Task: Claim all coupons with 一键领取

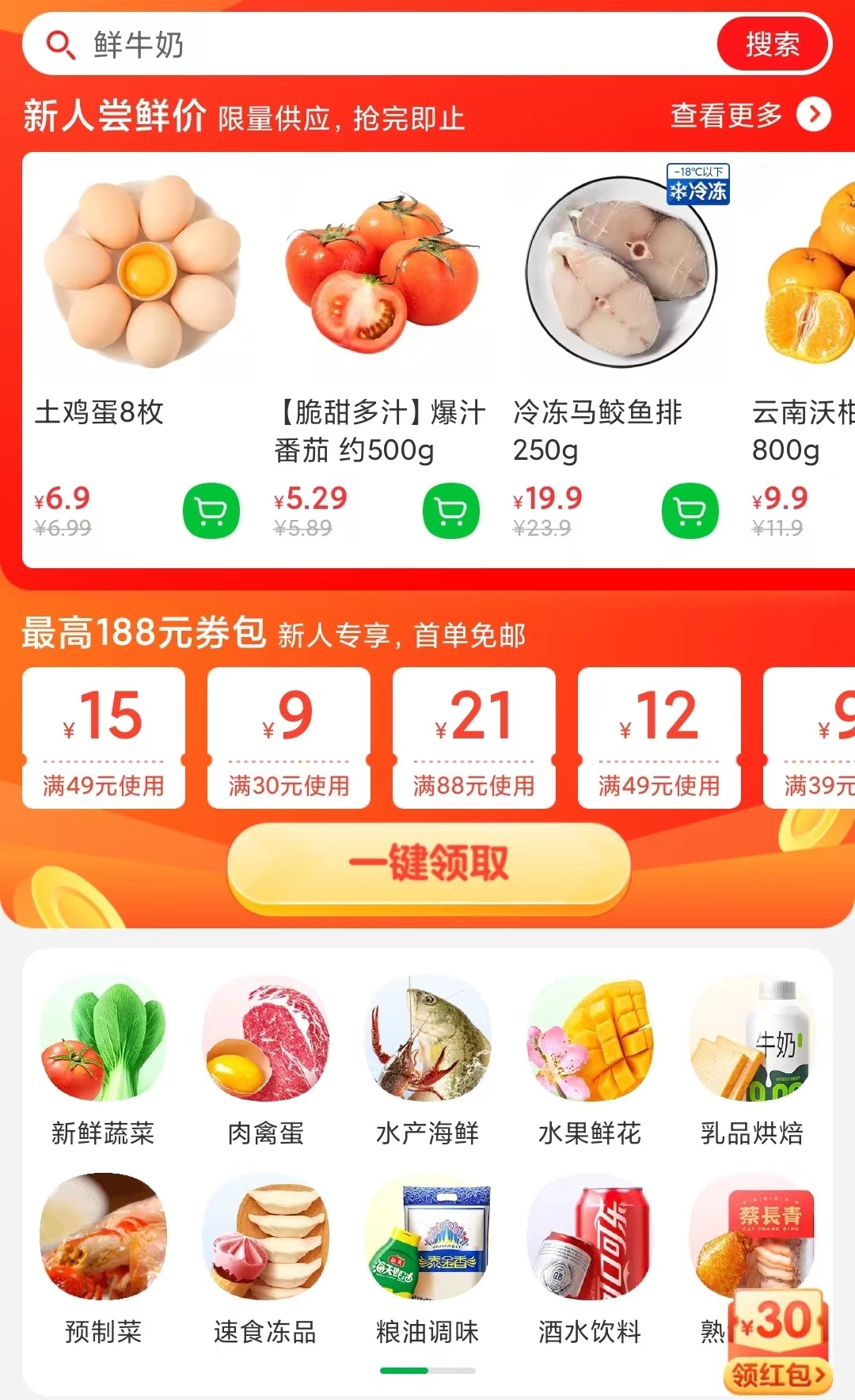Action: click(429, 864)
